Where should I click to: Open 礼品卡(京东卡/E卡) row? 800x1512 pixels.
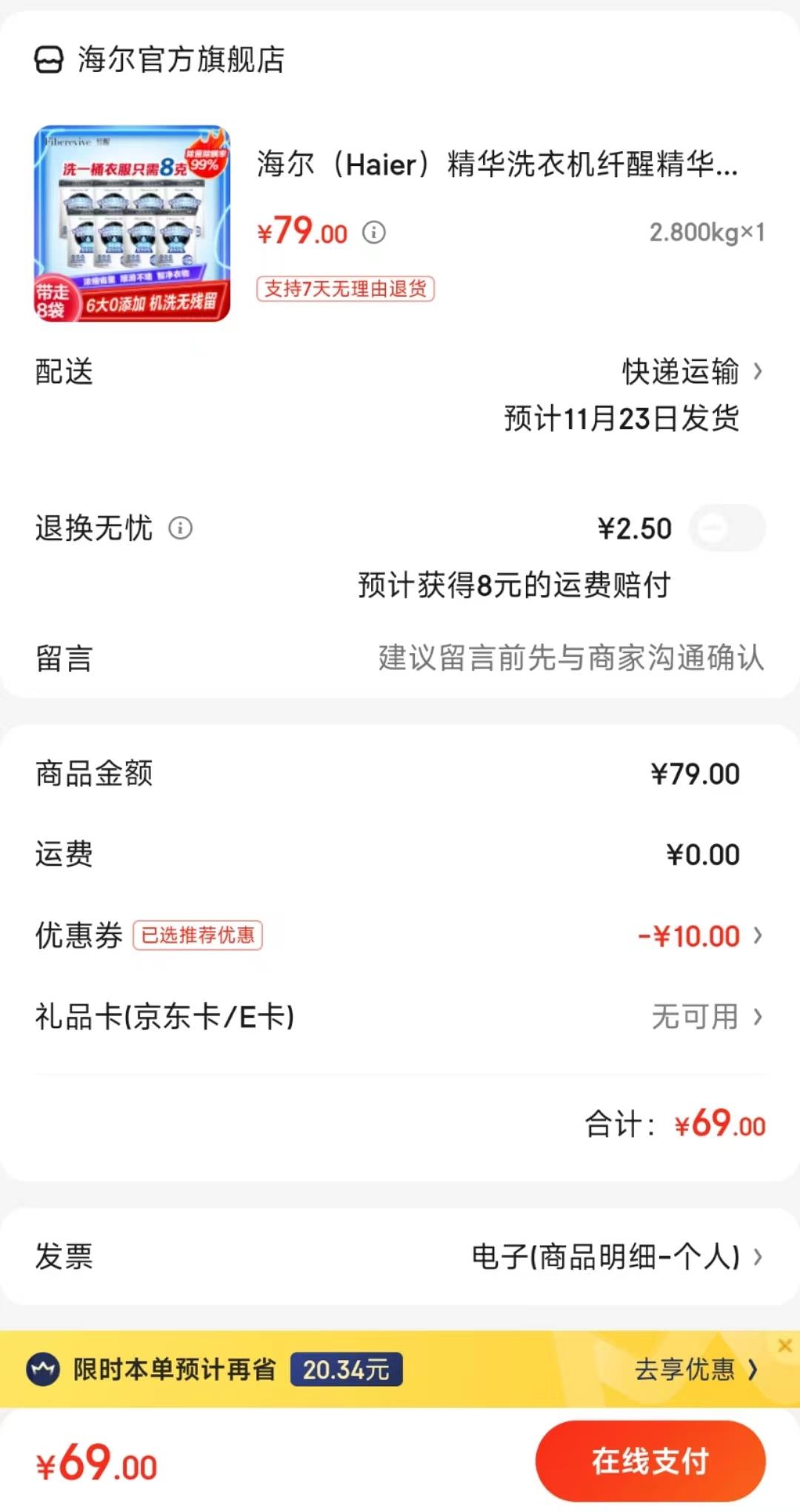400,1017
